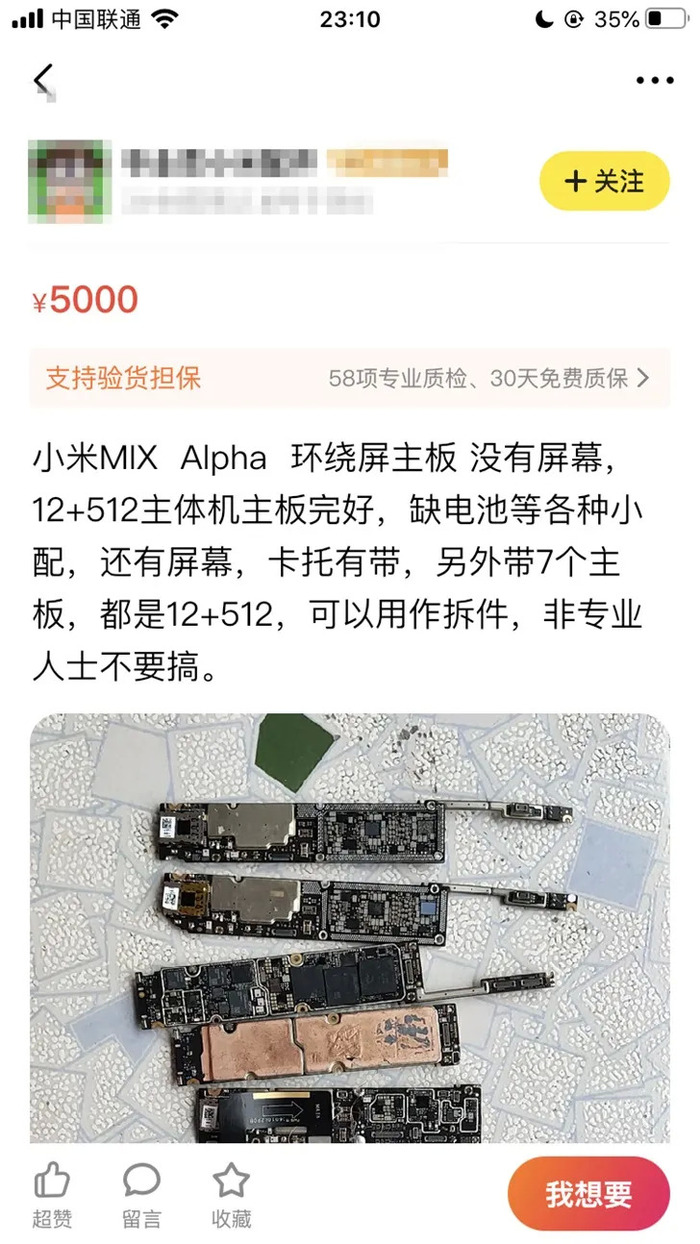Tap 我想要 to buy the item

pyautogui.click(x=588, y=1193)
